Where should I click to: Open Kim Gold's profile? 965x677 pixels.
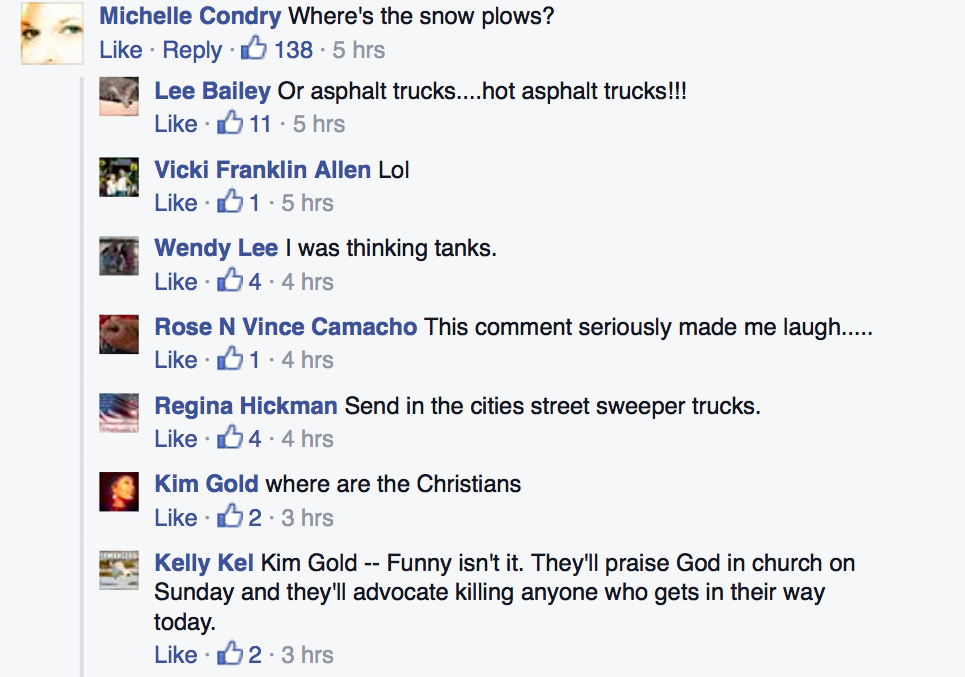[x=206, y=484]
